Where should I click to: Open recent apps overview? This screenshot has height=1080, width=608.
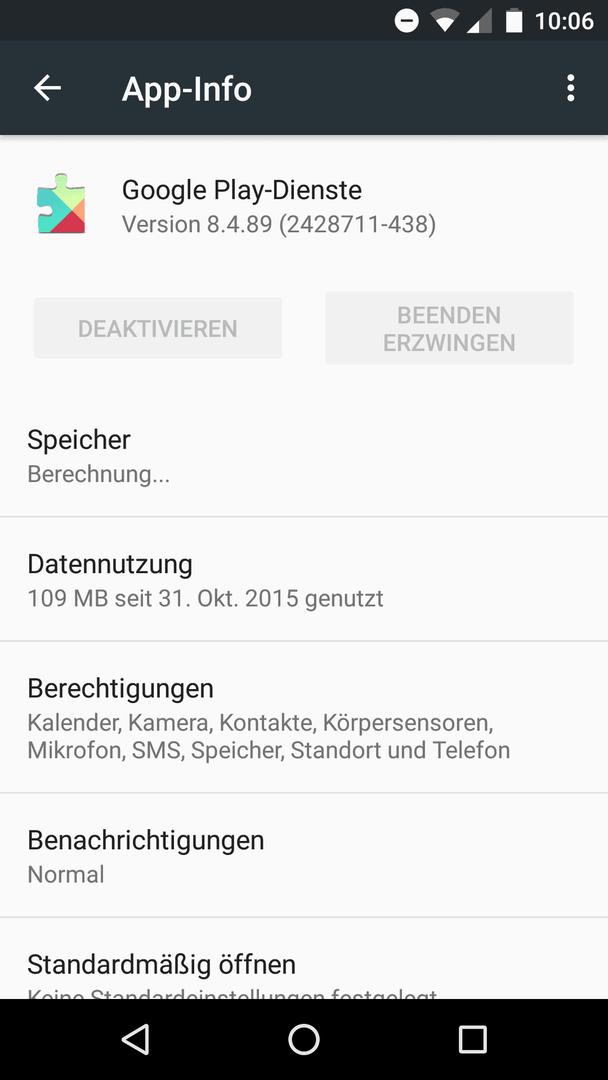472,1039
